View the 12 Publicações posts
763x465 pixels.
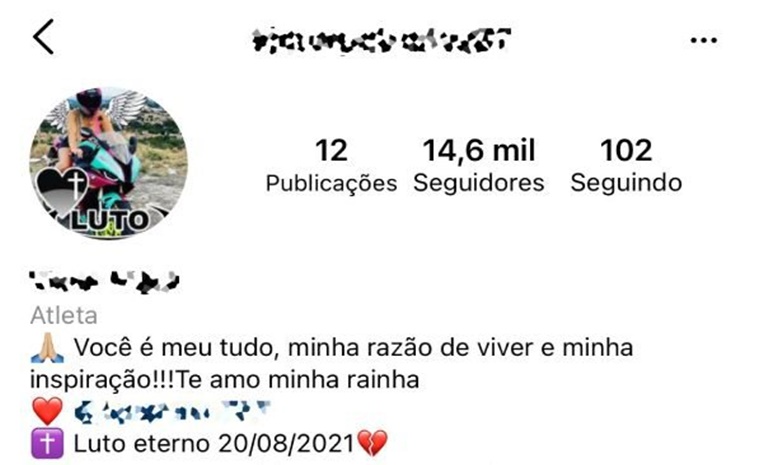331,166
